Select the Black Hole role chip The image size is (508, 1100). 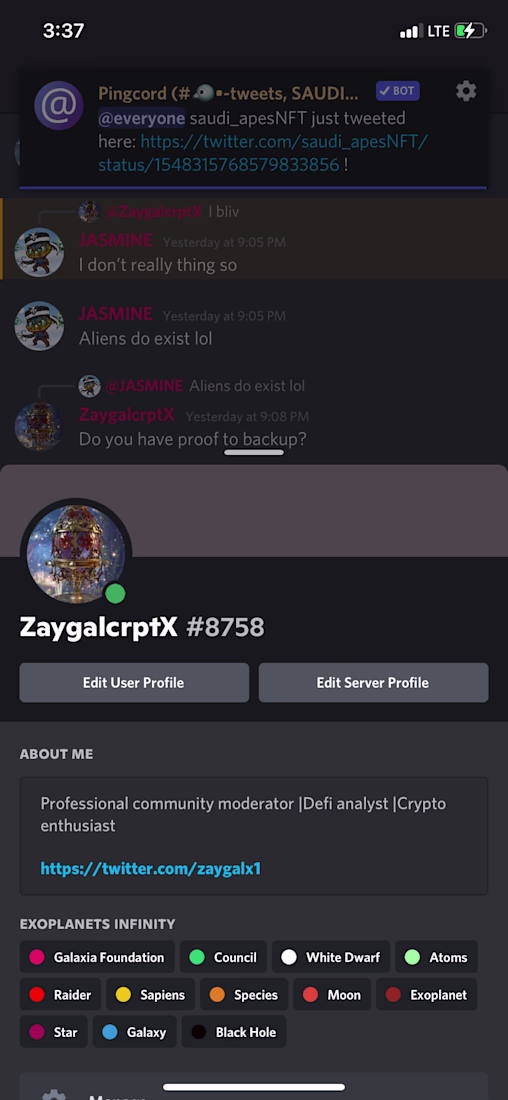(x=234, y=1032)
